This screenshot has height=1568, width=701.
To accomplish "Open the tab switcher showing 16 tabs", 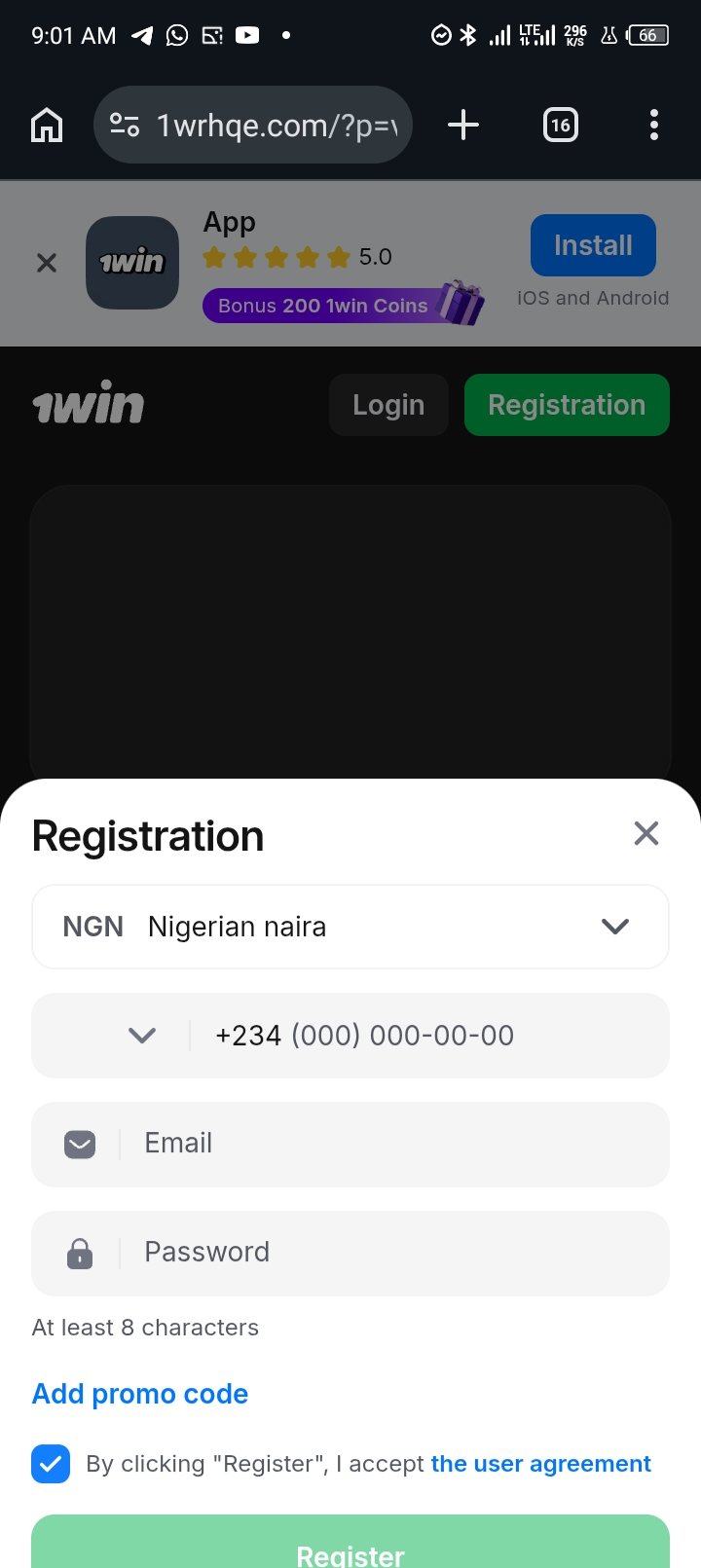I will [x=560, y=125].
